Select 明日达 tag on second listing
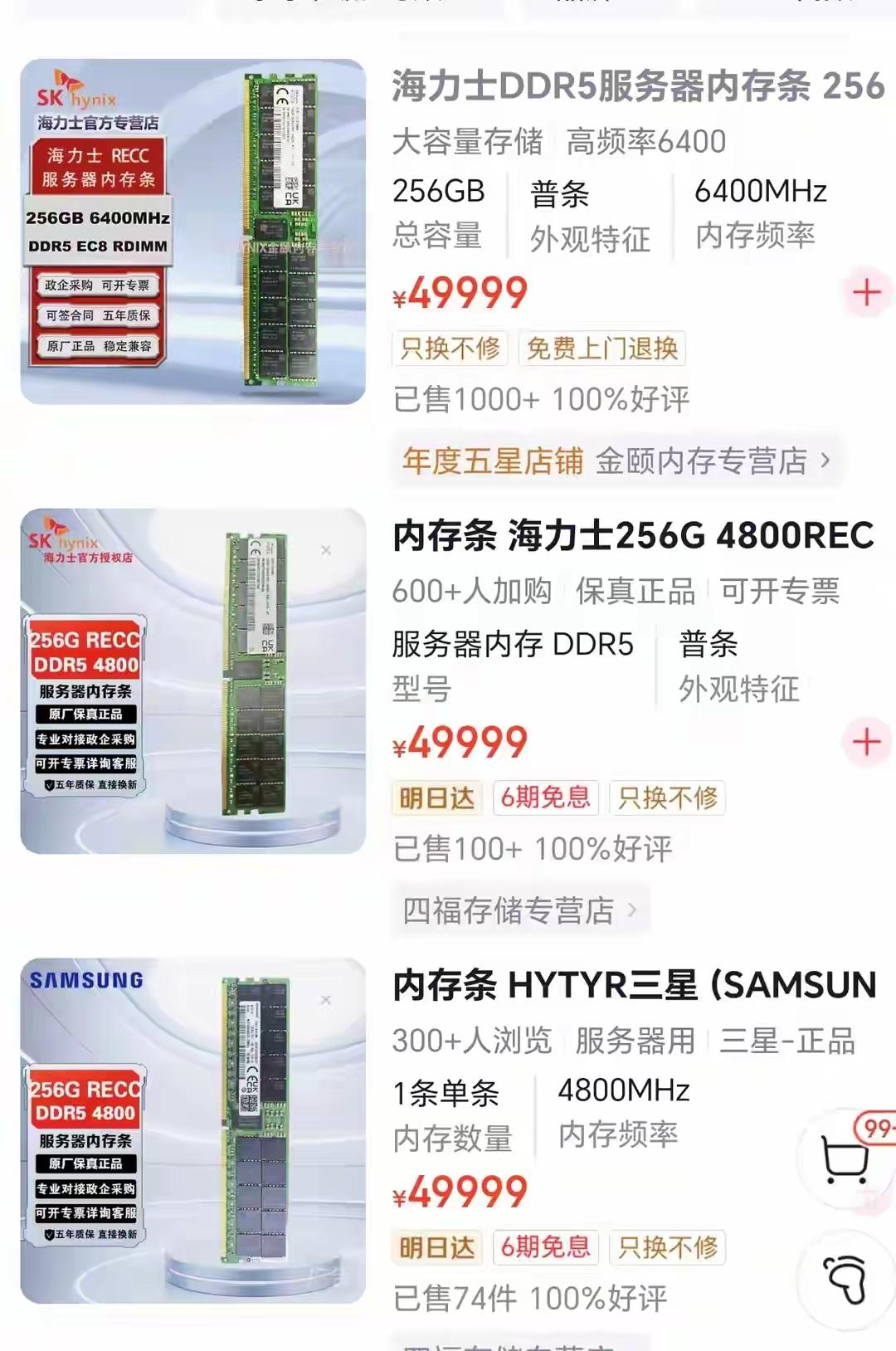The image size is (896, 1351). point(437,799)
